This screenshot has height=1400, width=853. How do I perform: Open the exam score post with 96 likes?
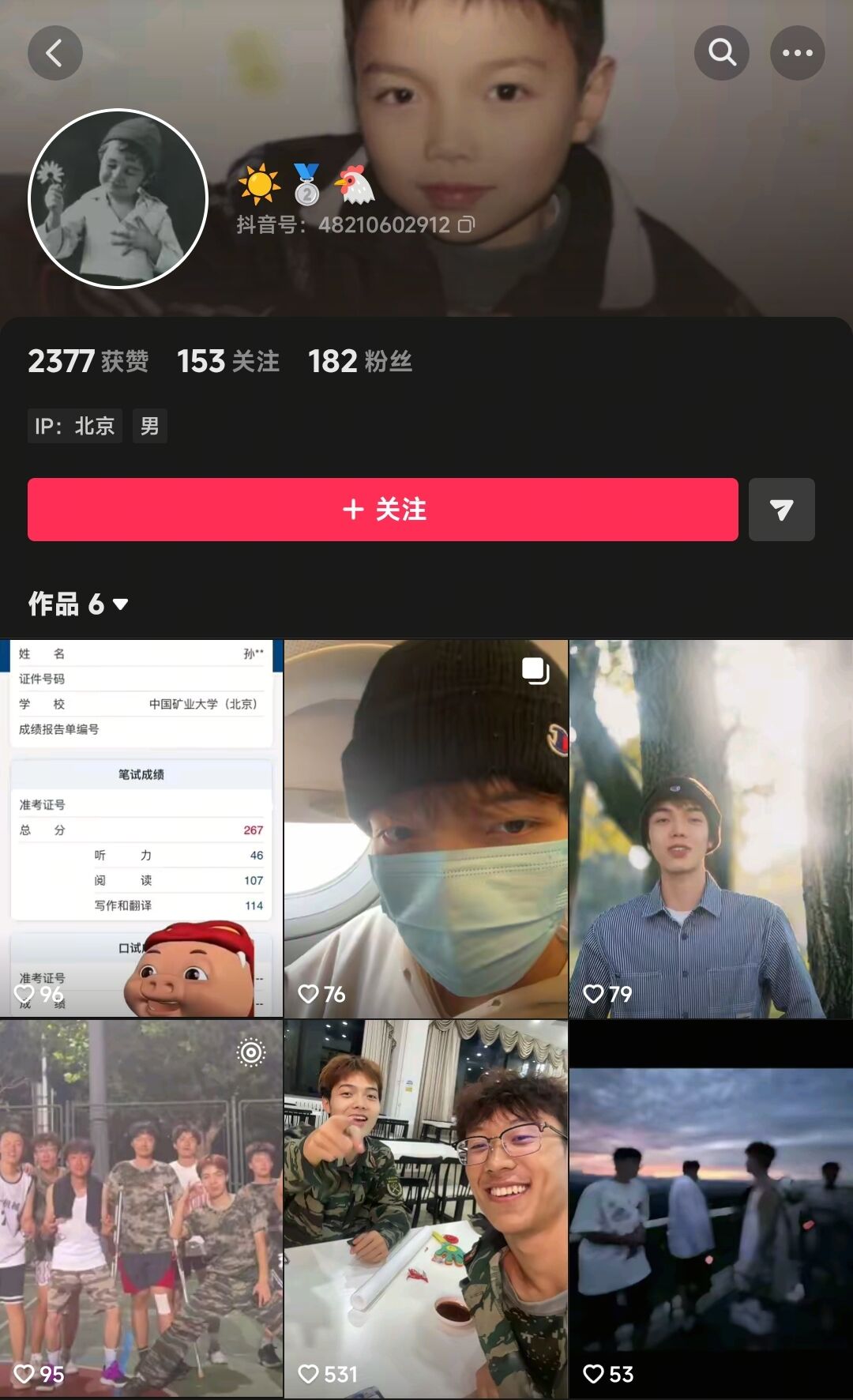(141, 828)
